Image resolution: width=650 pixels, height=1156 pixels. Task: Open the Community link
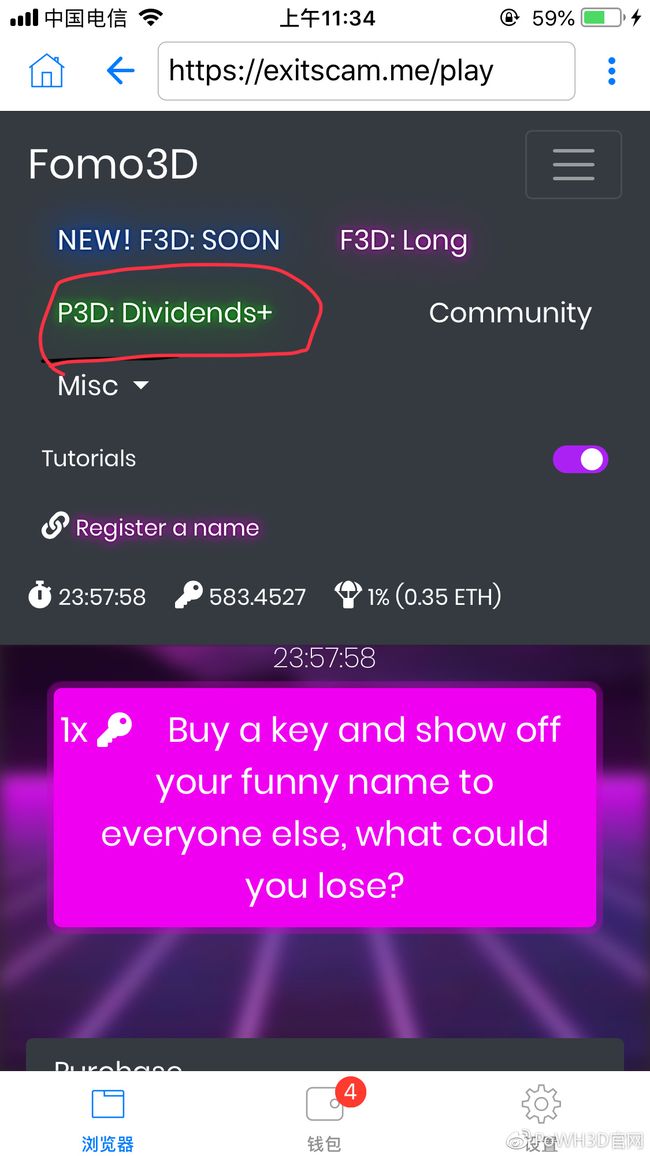pyautogui.click(x=510, y=313)
